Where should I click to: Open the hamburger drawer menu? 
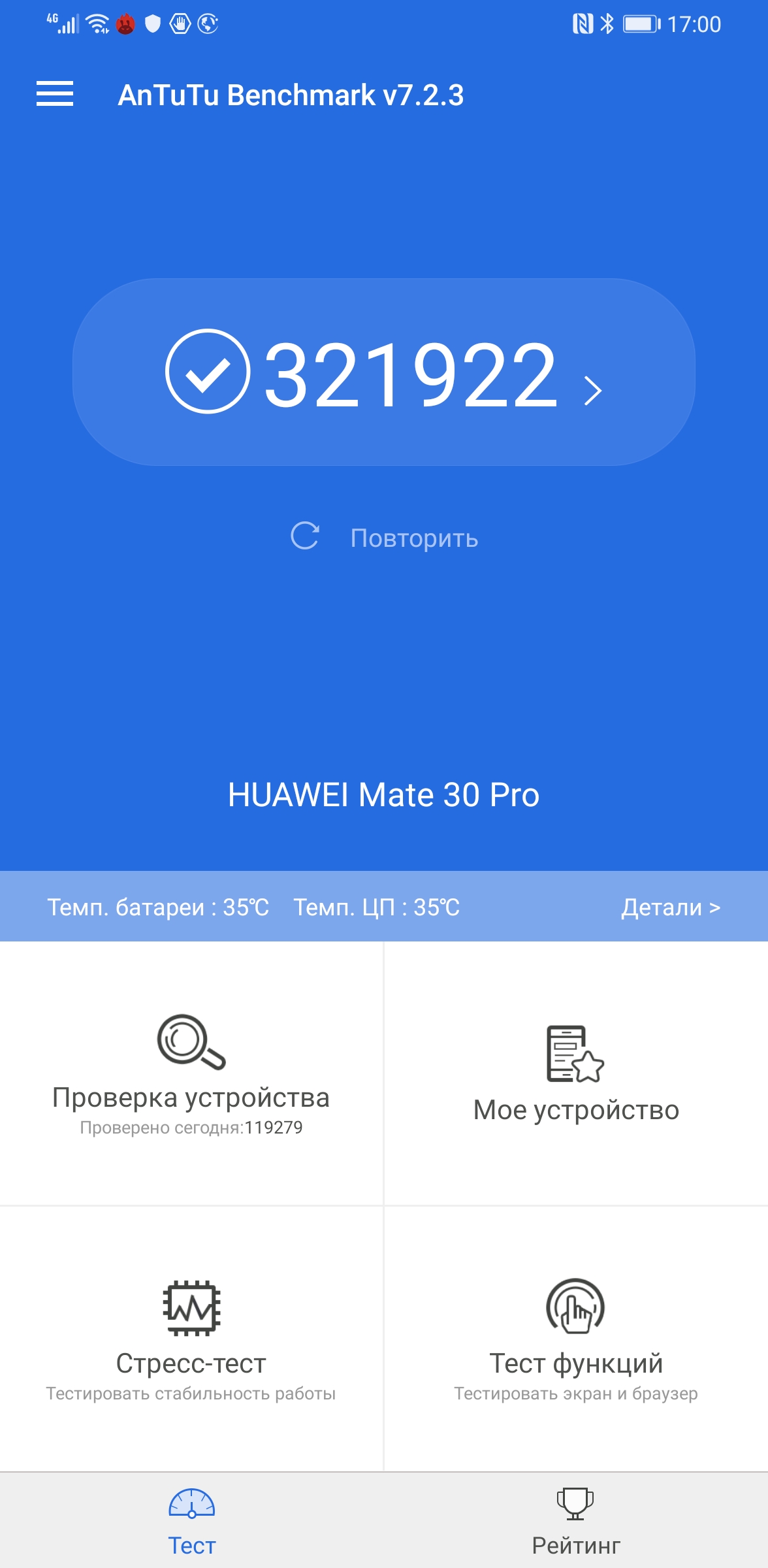click(55, 94)
